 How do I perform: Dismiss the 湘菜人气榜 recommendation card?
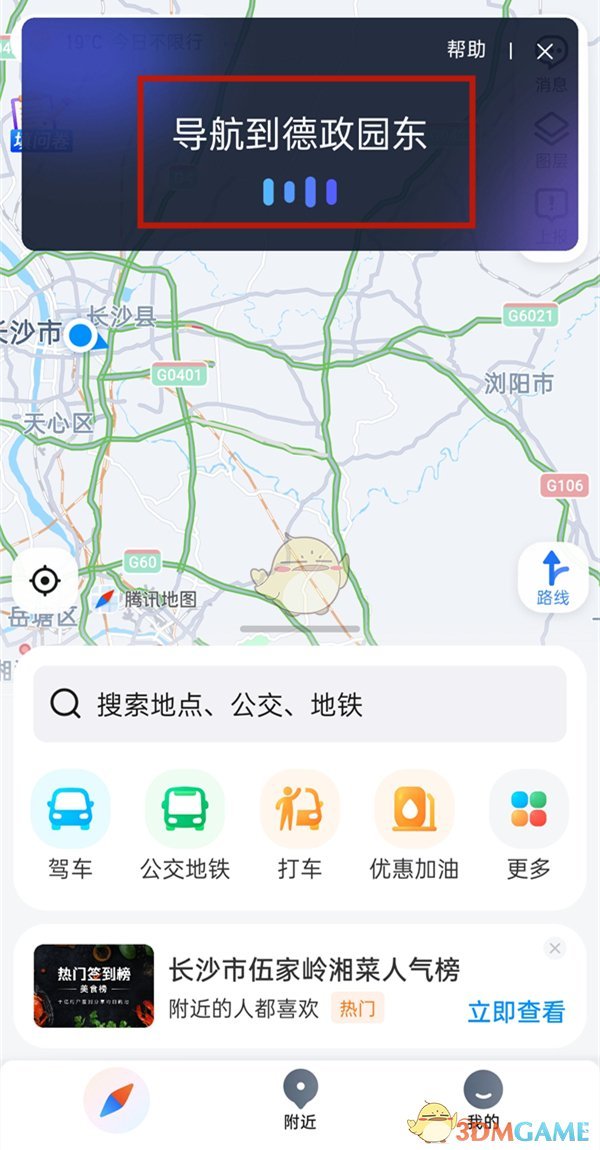coord(555,948)
